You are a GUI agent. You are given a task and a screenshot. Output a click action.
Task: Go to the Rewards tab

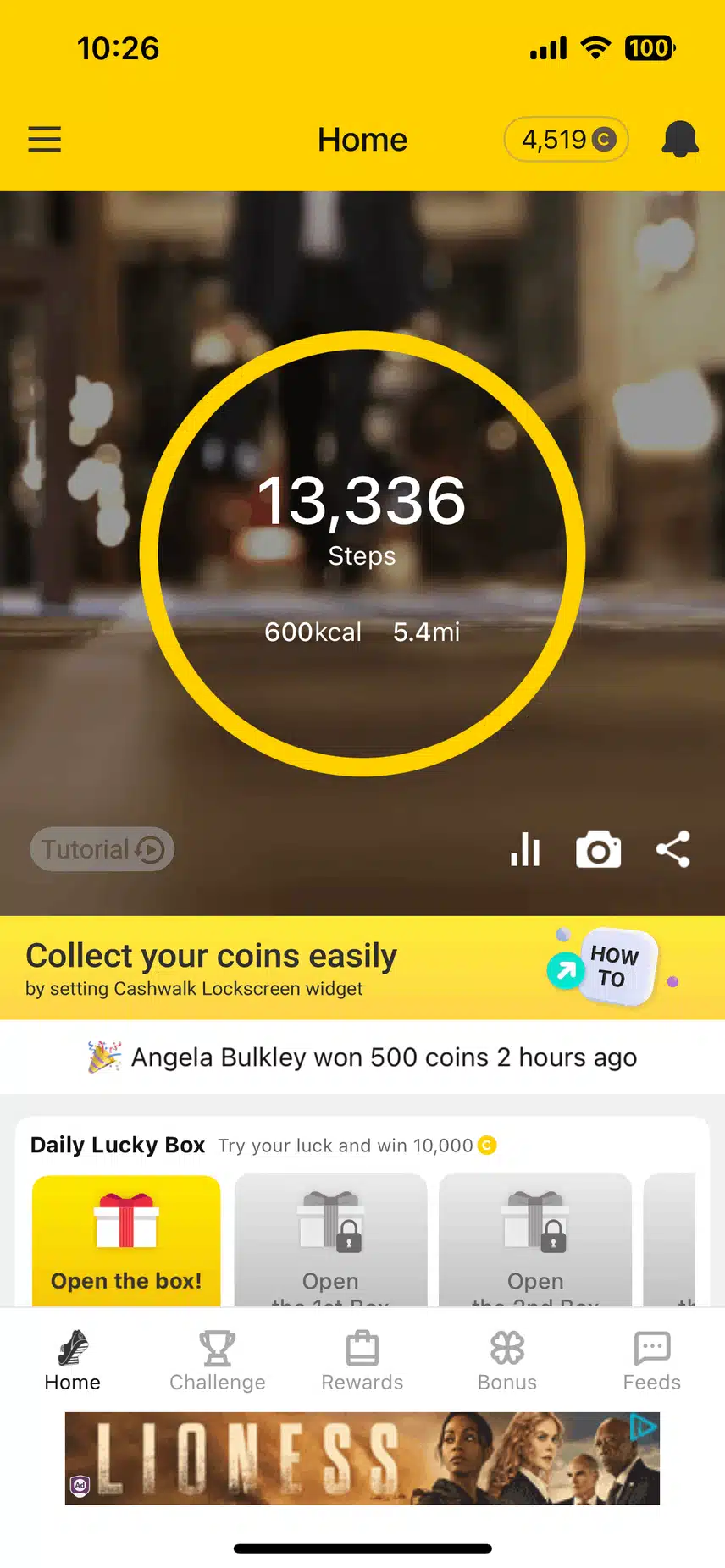click(362, 1361)
